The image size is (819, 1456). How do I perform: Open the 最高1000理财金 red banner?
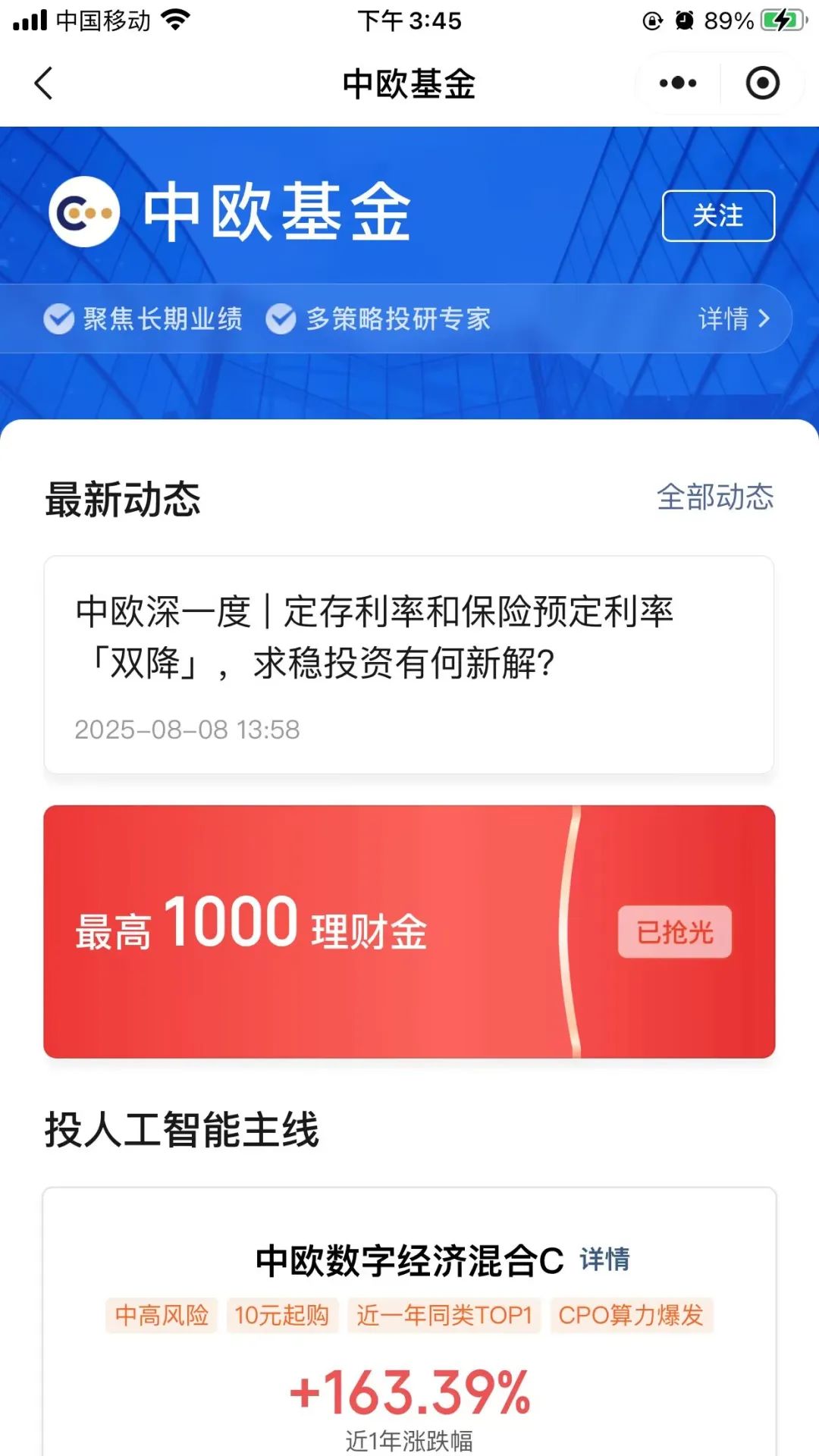click(x=303, y=931)
